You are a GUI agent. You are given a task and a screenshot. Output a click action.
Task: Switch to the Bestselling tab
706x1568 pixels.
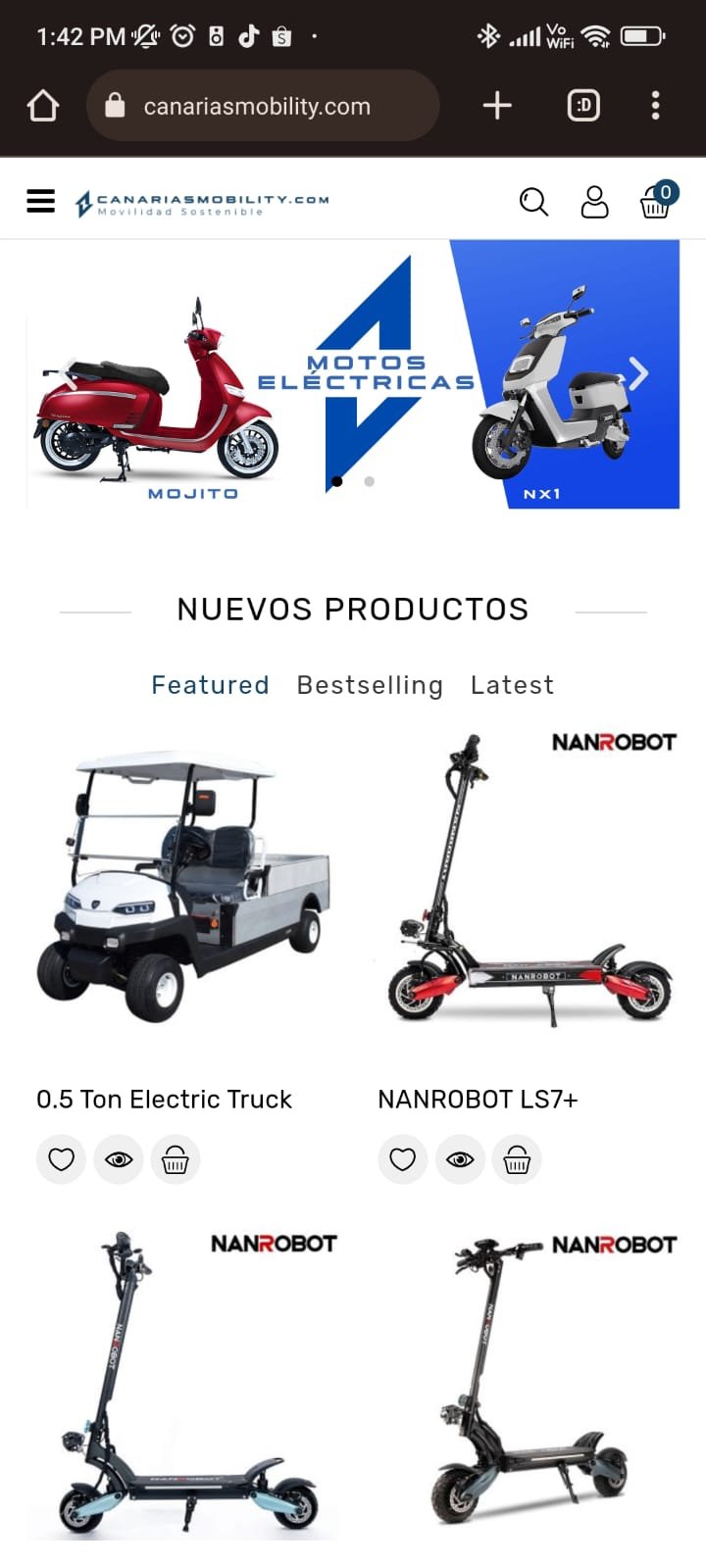point(370,685)
